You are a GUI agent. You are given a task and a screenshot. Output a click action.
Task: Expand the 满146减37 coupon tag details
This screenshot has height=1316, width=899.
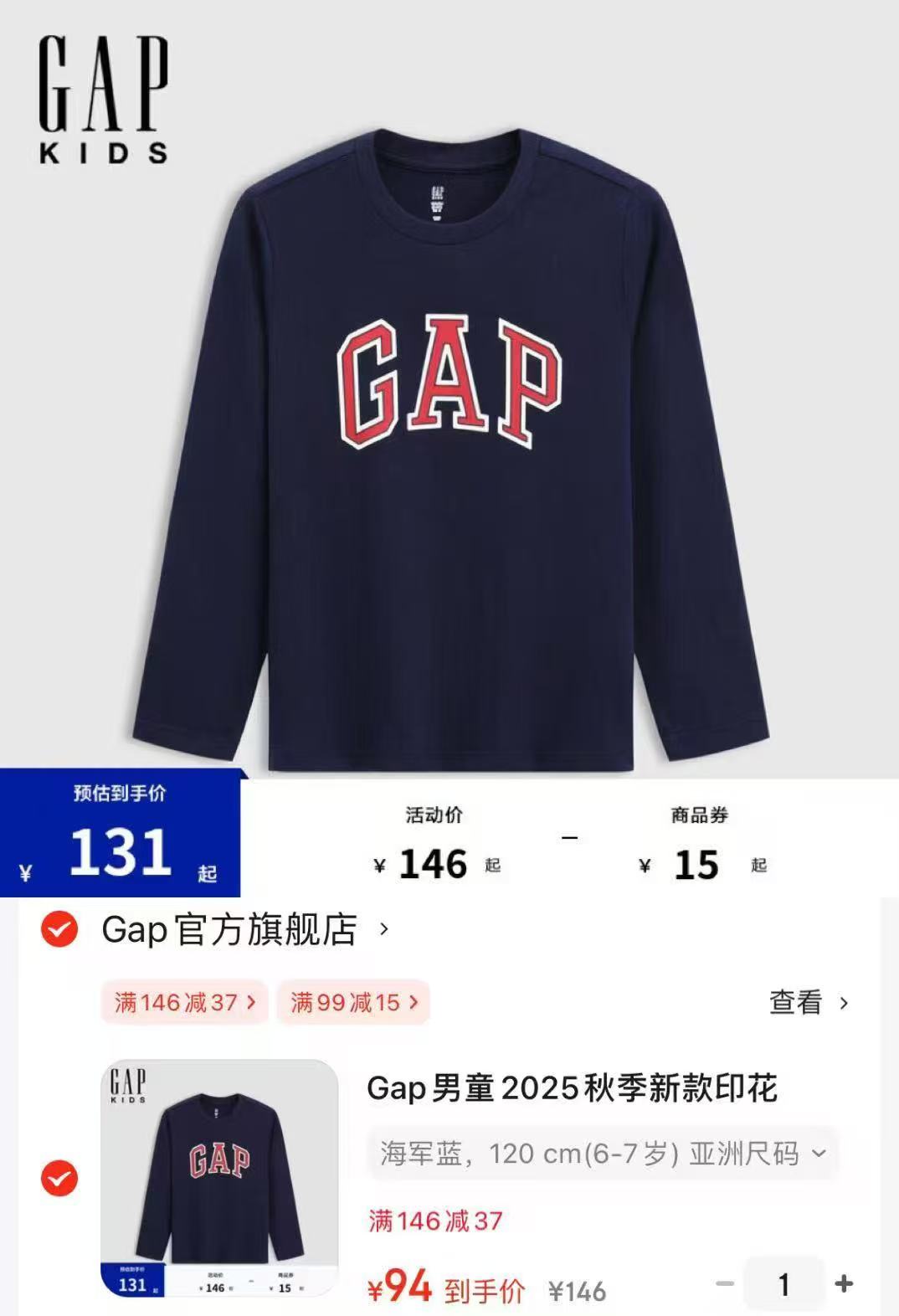point(184,1001)
